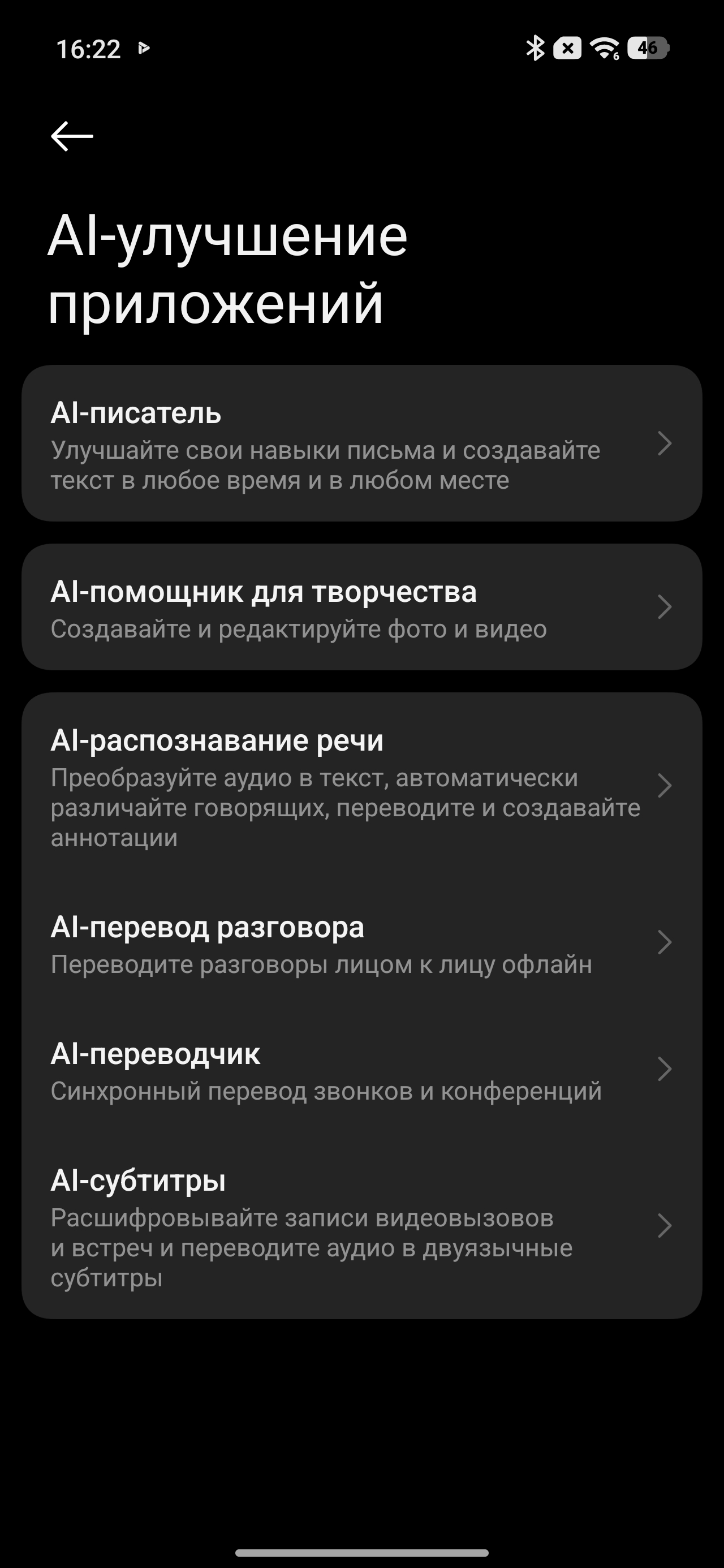
Task: Open AI-перевод разговора
Action: 361,943
